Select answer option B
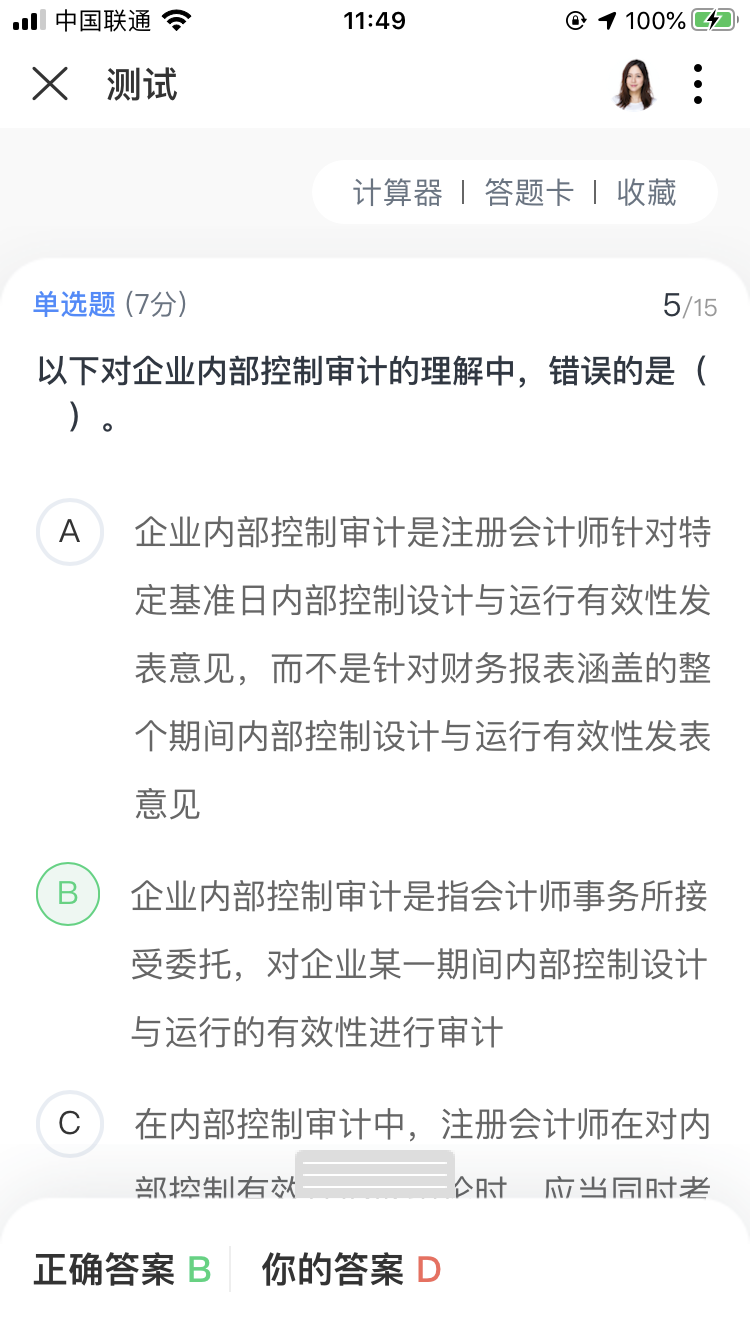The width and height of the screenshot is (750, 1334). click(x=68, y=893)
